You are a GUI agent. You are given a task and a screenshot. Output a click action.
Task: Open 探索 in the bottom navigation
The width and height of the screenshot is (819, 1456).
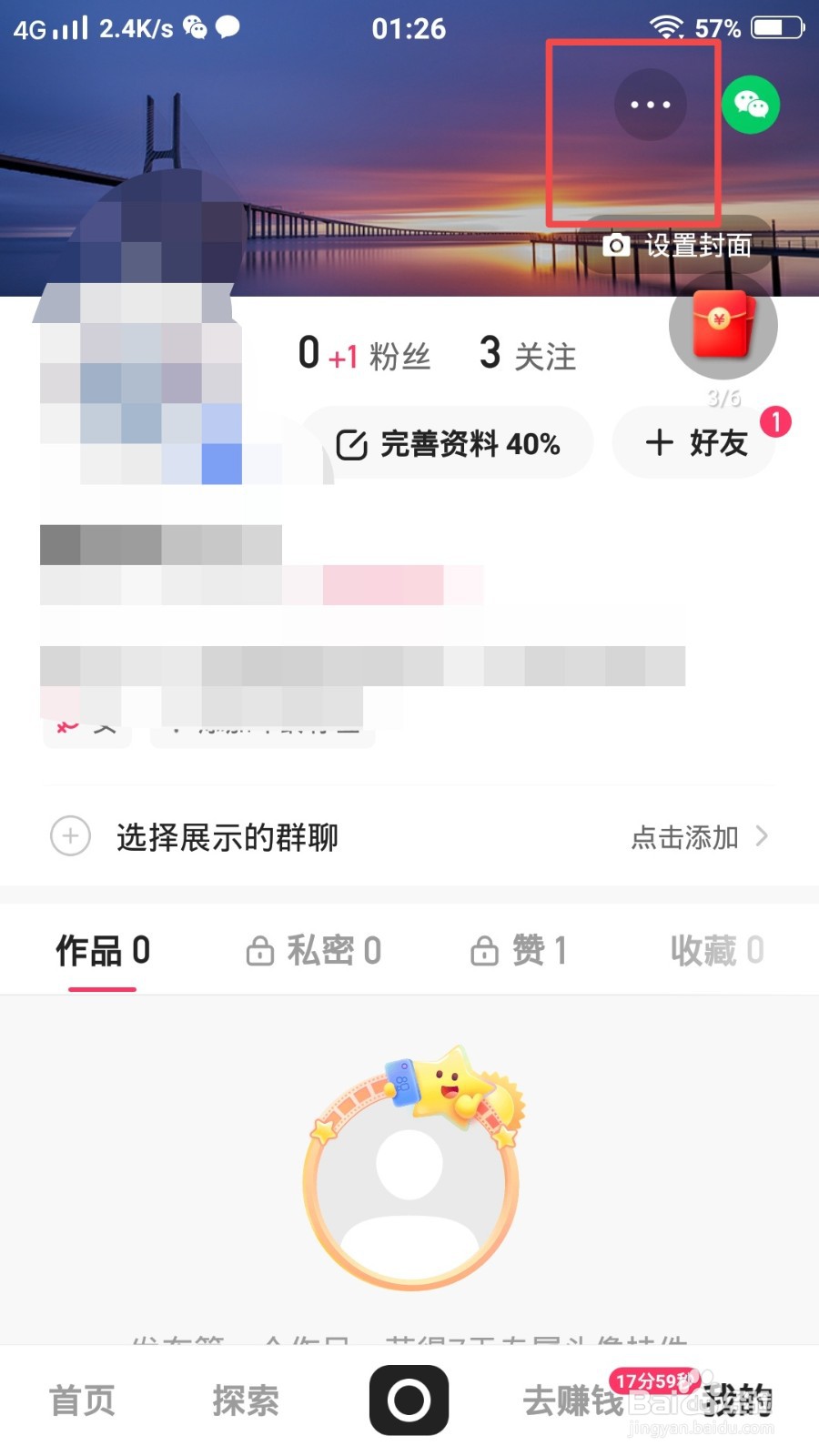[x=246, y=1401]
